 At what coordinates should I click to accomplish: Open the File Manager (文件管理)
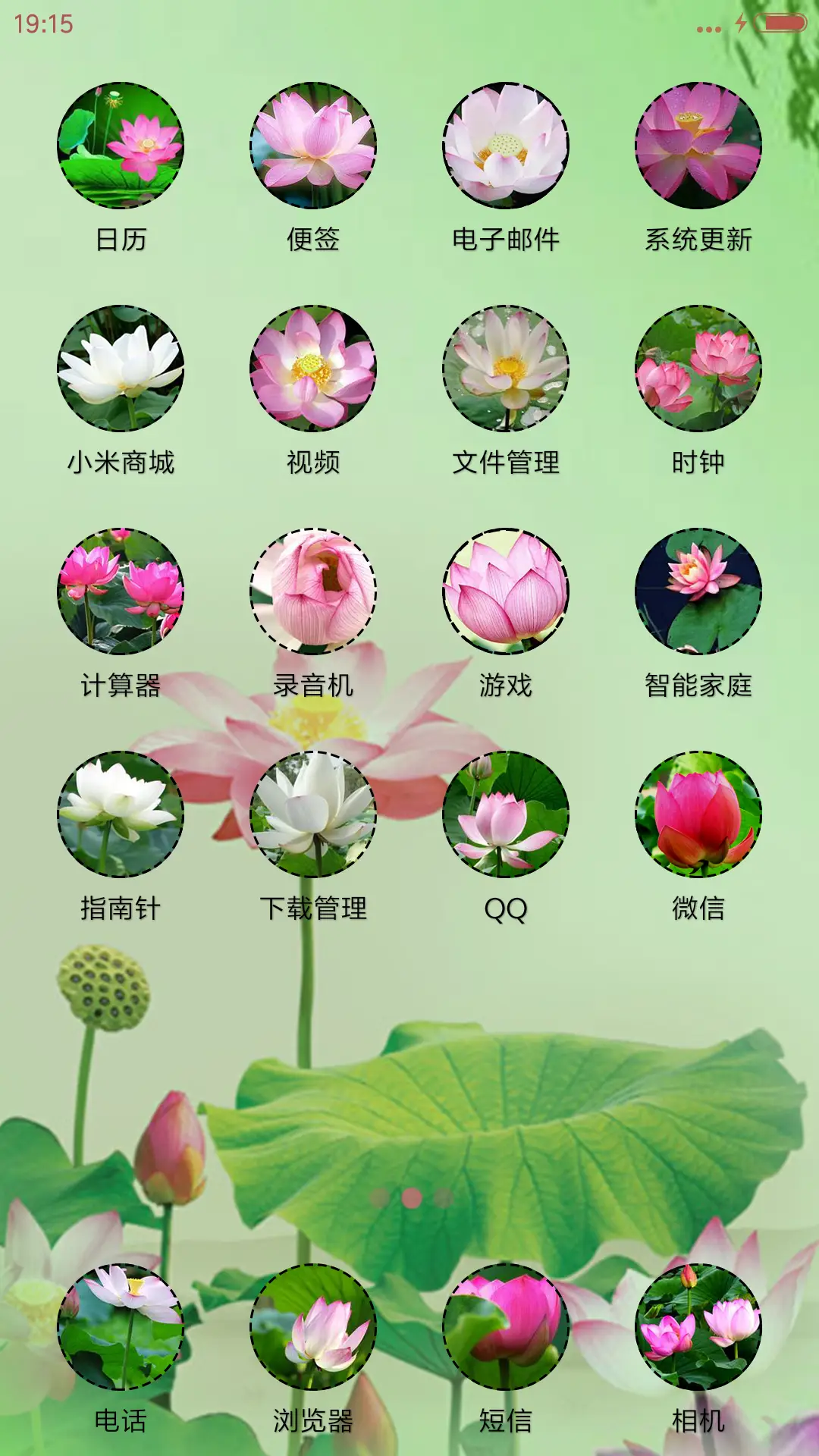tap(504, 372)
